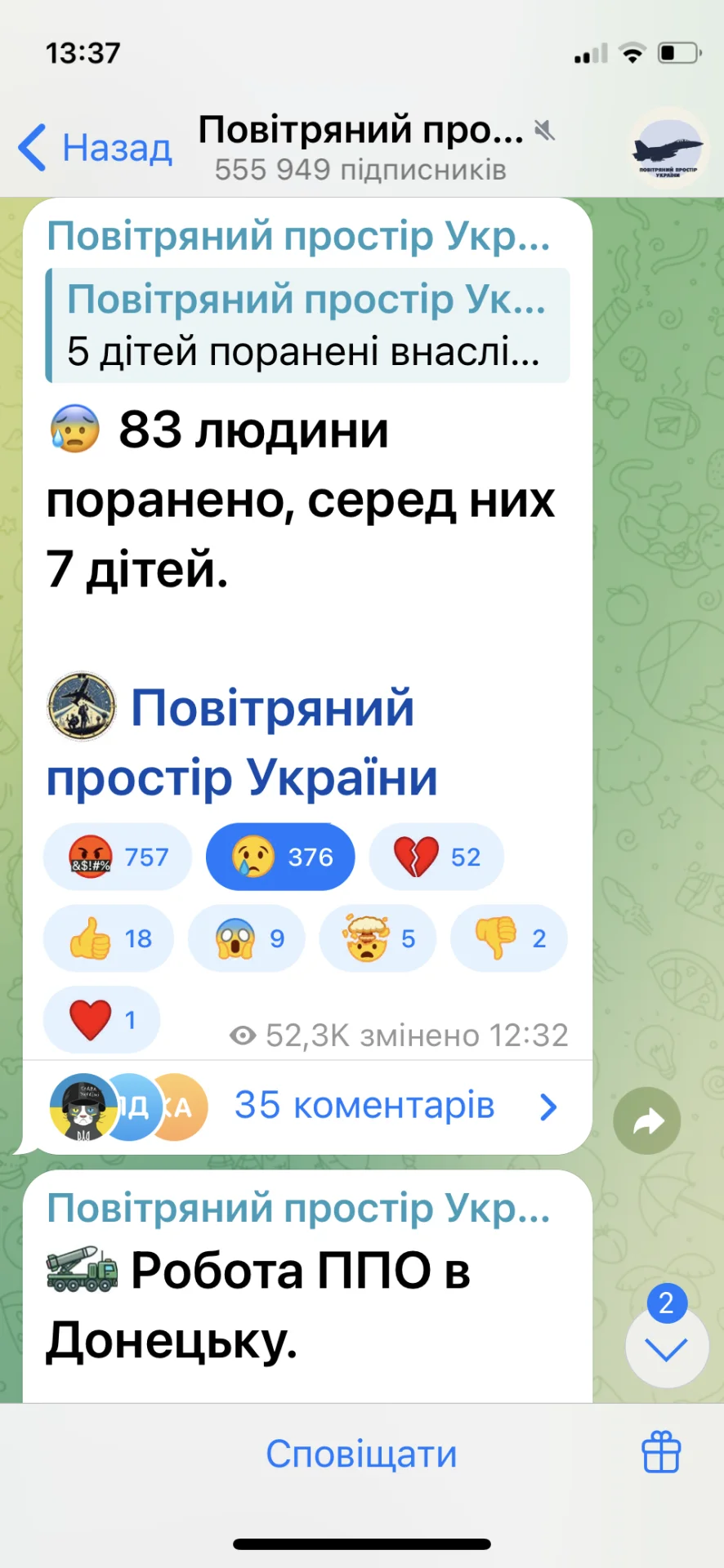The width and height of the screenshot is (724, 1568).
Task: Add the screaming face reaction (9)
Action: [x=247, y=938]
